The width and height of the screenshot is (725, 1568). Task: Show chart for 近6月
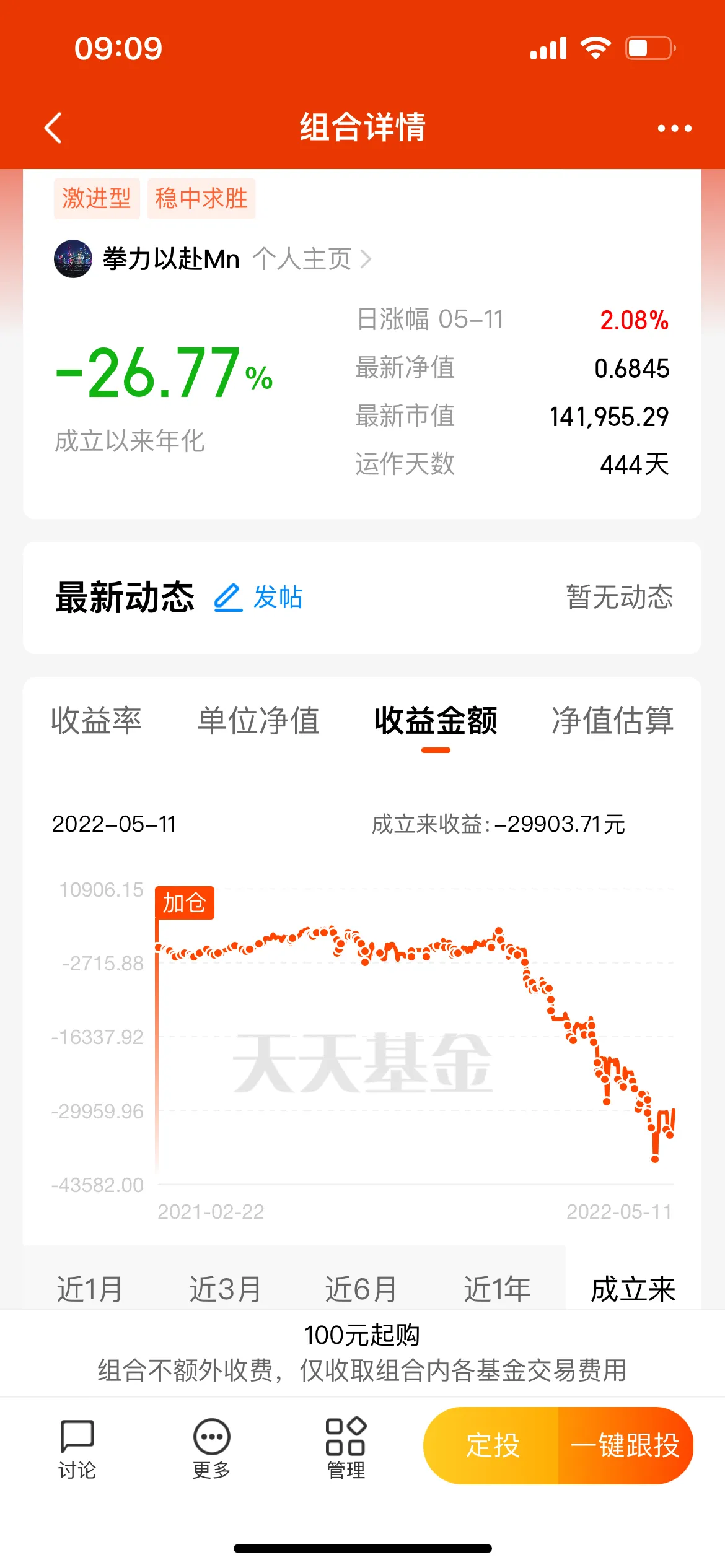pos(361,1289)
